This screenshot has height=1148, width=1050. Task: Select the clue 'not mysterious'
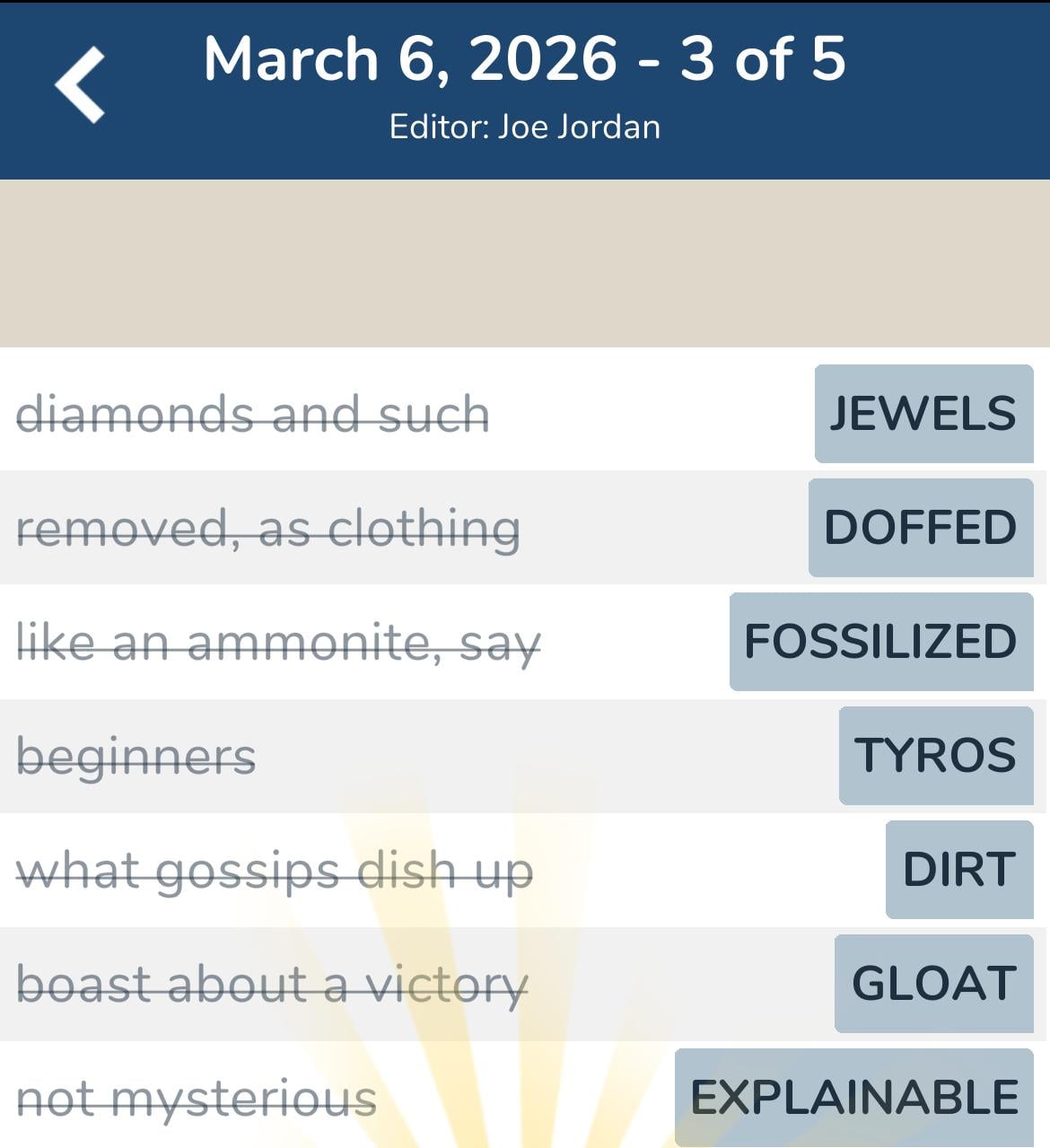click(x=199, y=1097)
